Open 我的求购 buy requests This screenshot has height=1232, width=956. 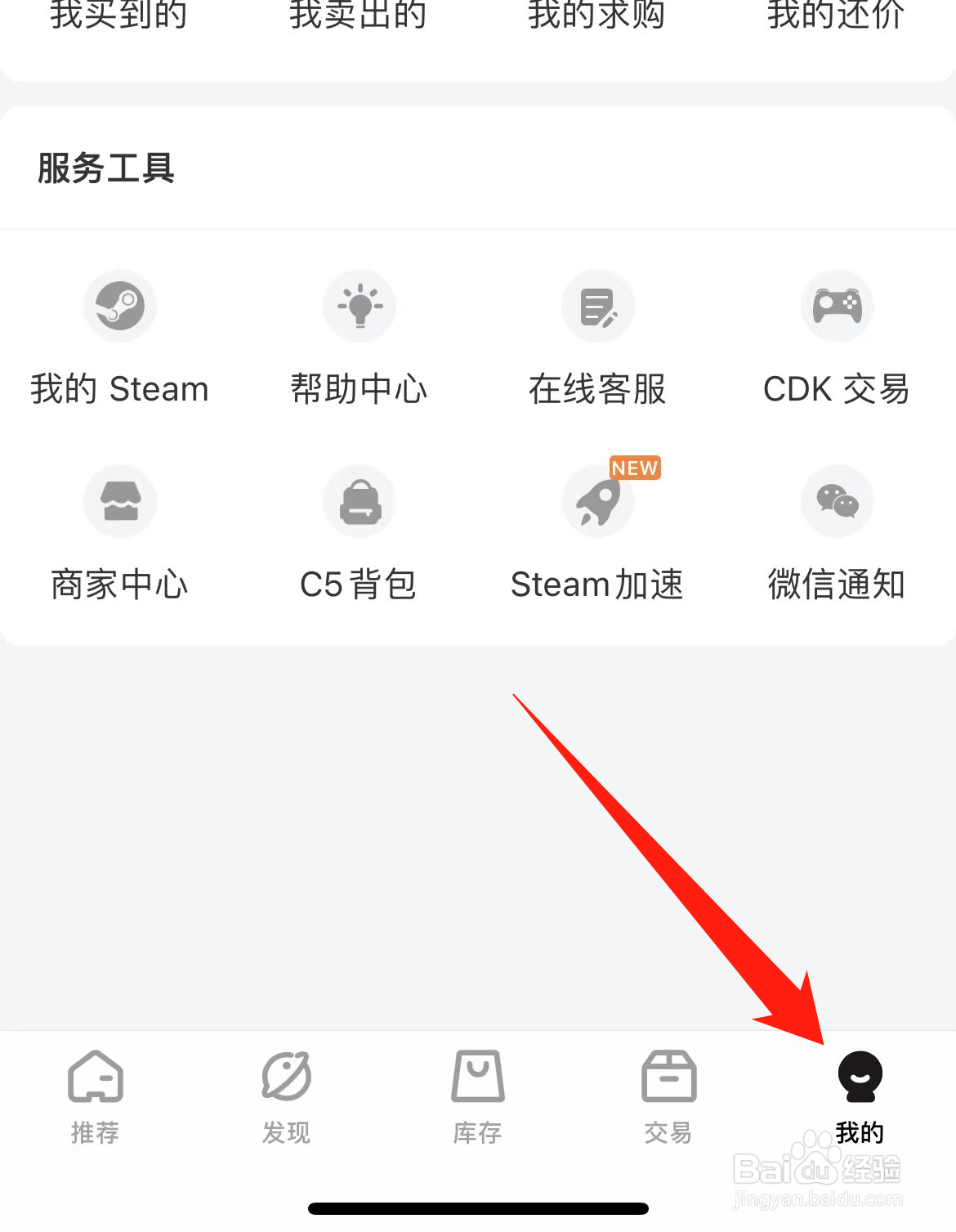point(597,18)
